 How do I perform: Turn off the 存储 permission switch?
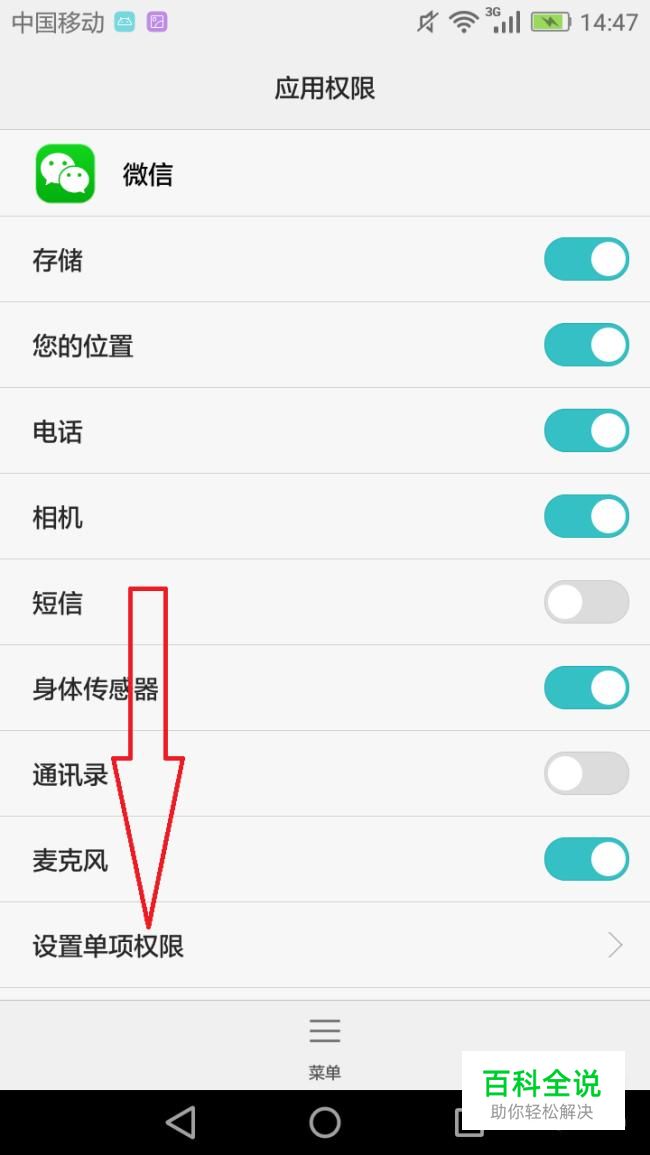pos(587,259)
